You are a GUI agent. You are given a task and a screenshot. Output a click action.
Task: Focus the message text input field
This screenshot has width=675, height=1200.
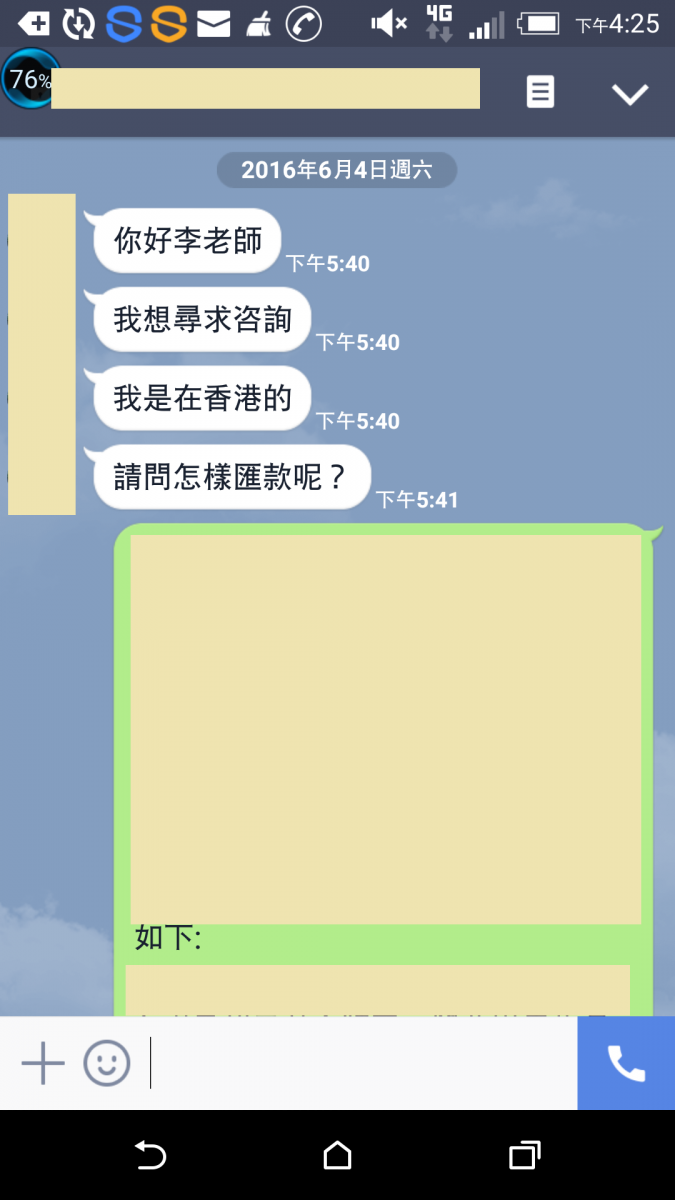click(360, 1063)
